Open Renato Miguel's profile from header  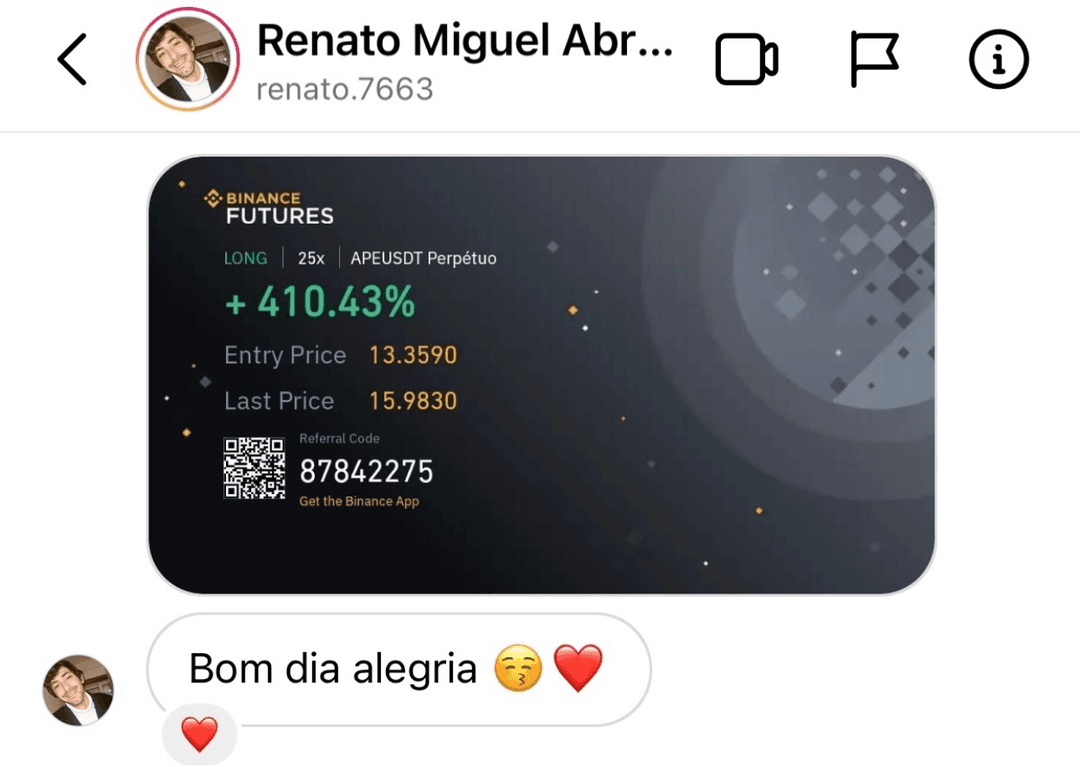(188, 60)
